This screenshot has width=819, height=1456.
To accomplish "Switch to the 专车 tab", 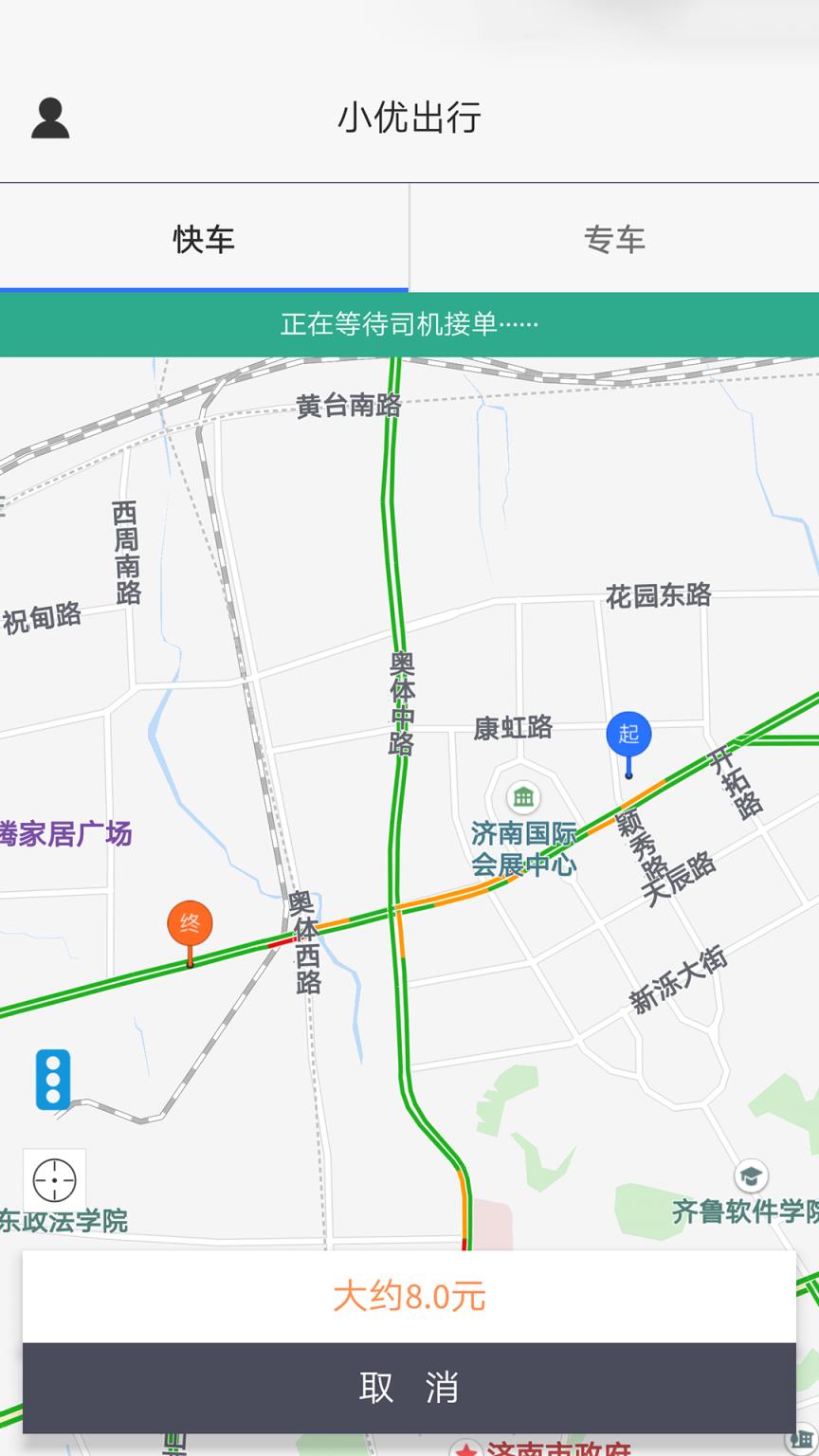I will click(614, 239).
